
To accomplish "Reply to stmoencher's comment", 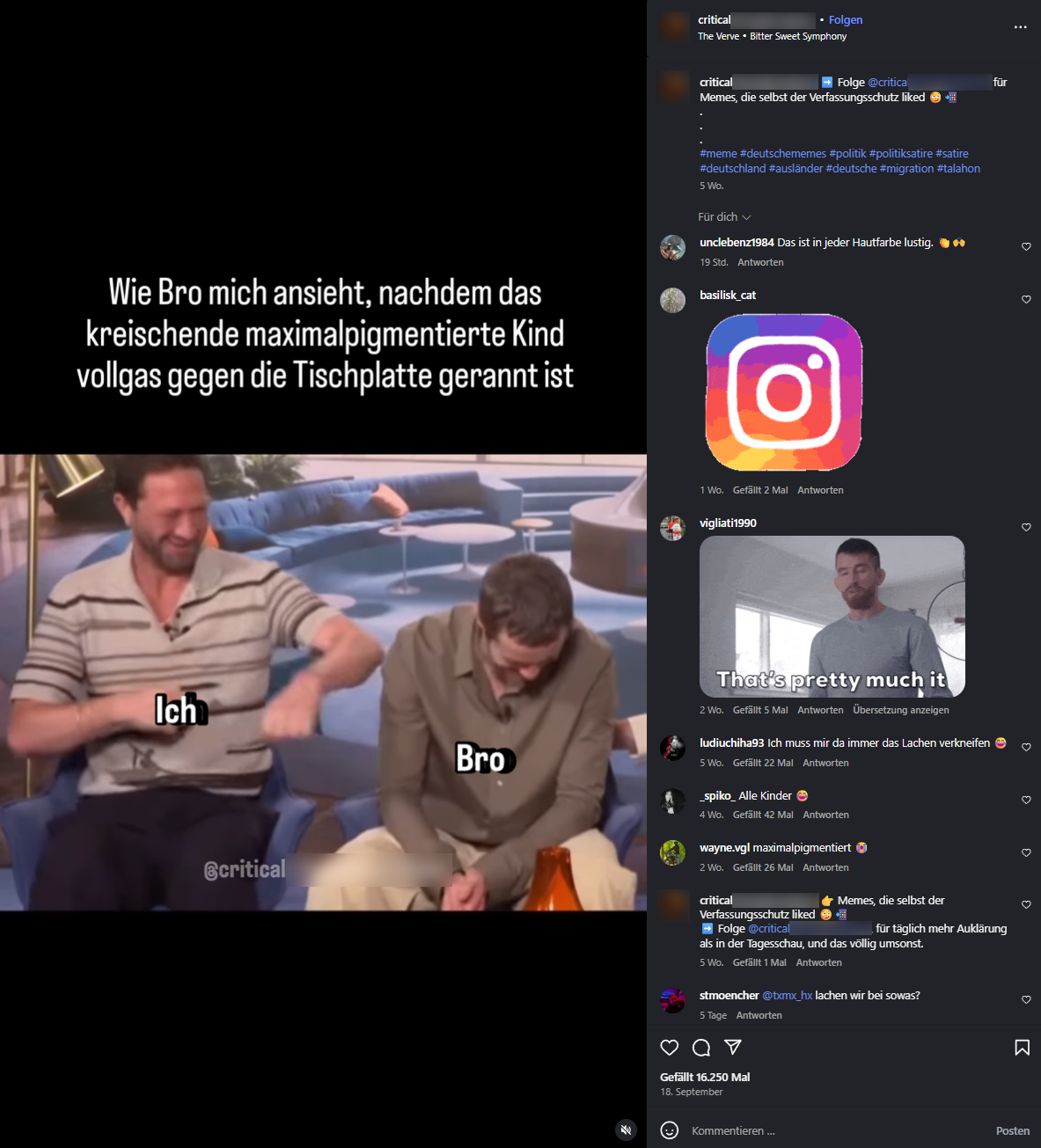I will tap(759, 1015).
